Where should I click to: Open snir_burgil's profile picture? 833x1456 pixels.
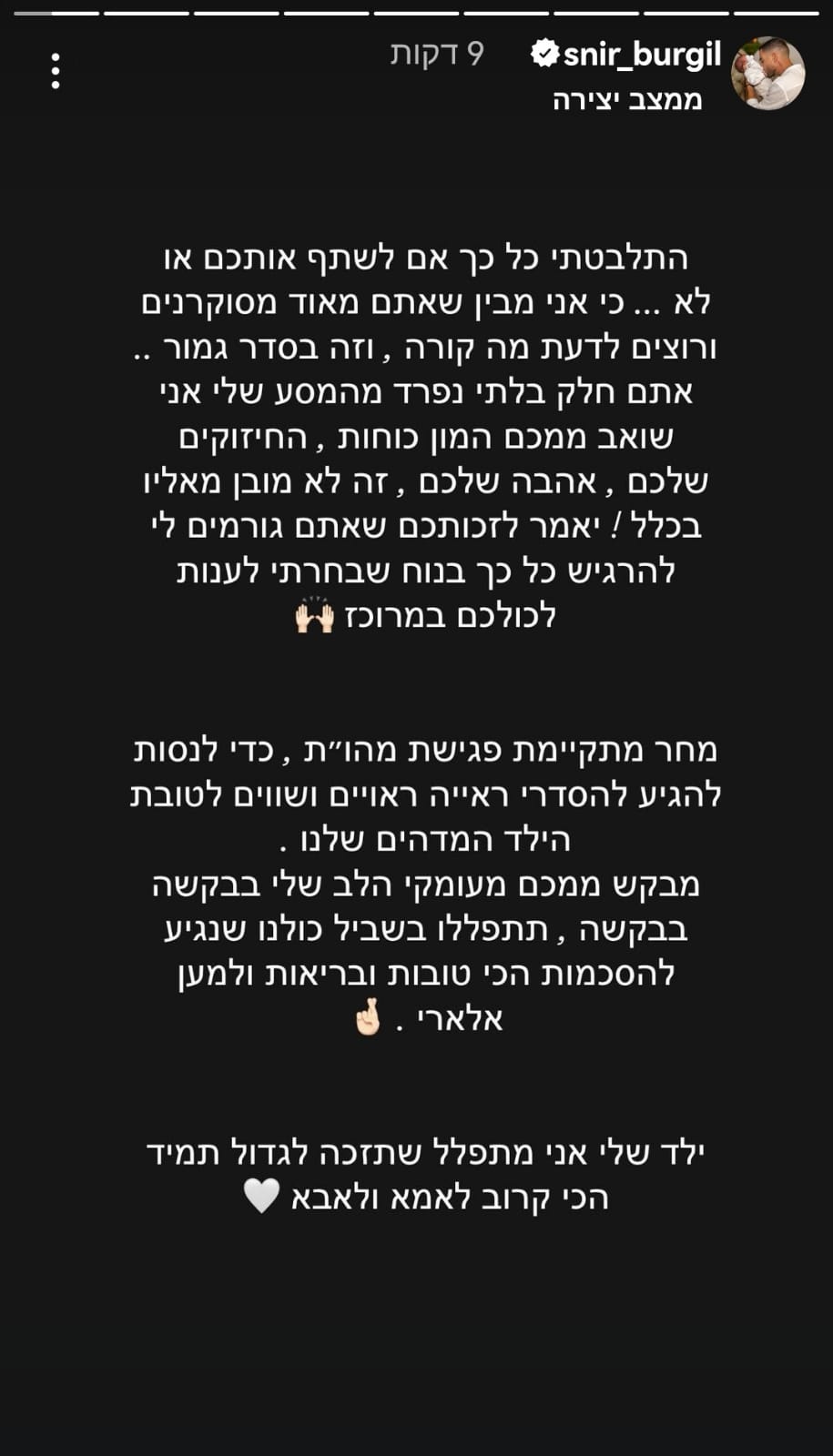768,74
